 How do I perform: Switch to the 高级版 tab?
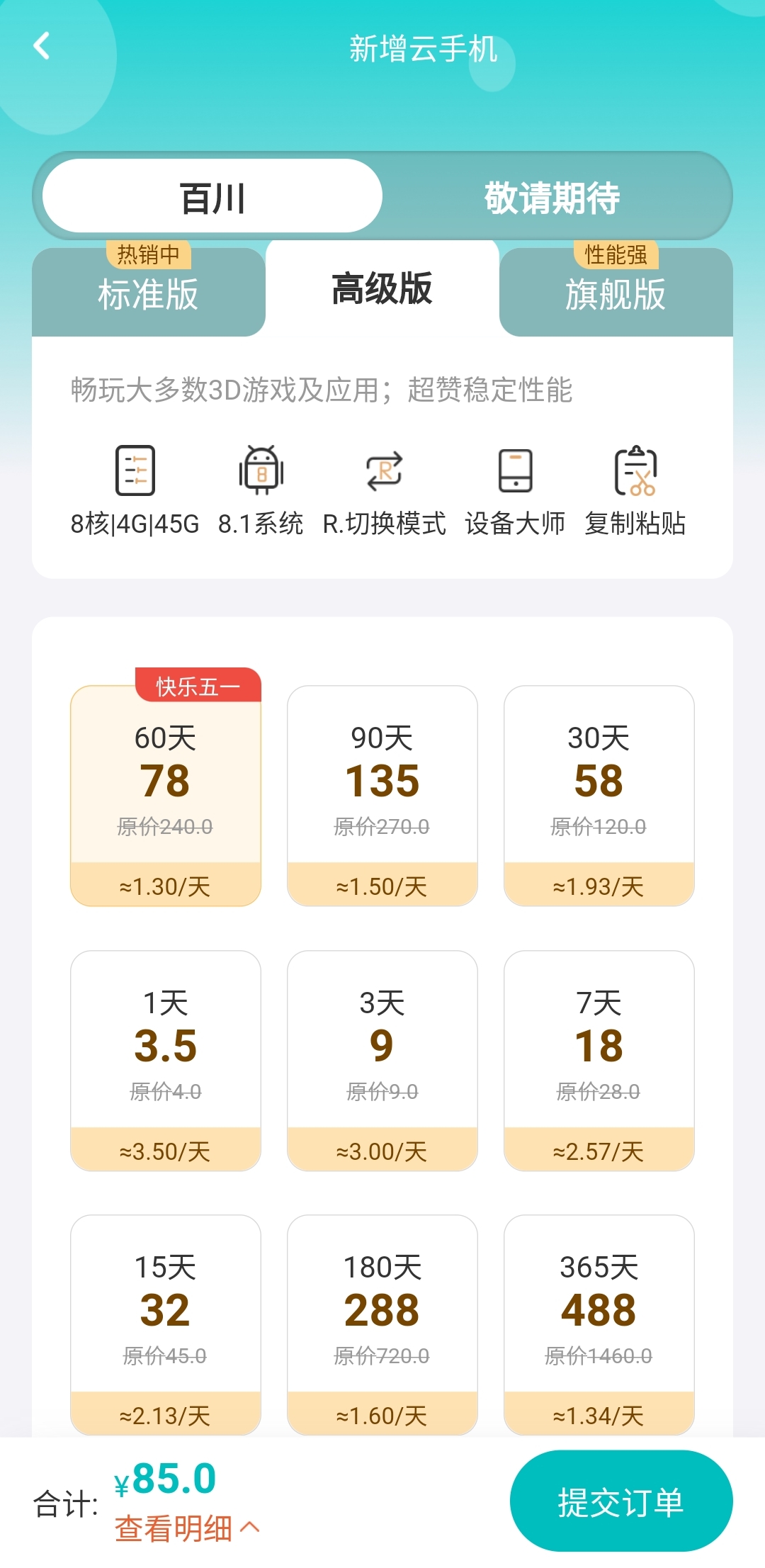(382, 291)
